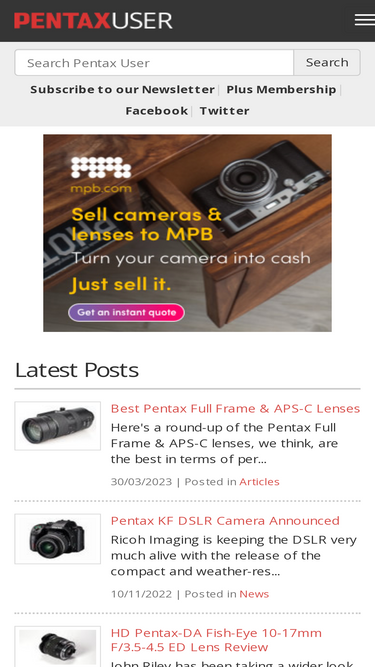Viewport: 375px width, 667px height.
Task: Visit the Twitter link
Action: pyautogui.click(x=224, y=111)
